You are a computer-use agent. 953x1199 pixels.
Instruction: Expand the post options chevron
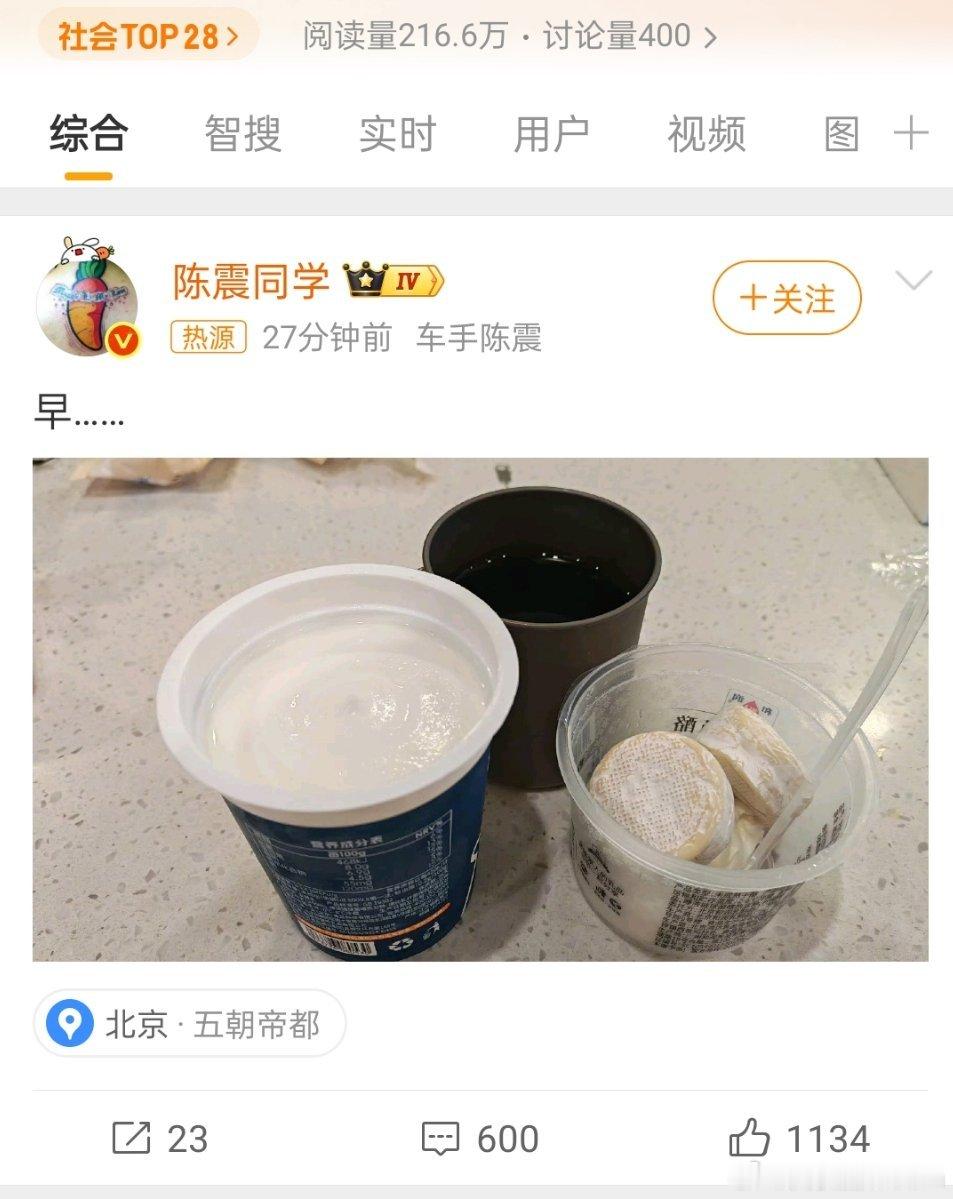pos(913,280)
